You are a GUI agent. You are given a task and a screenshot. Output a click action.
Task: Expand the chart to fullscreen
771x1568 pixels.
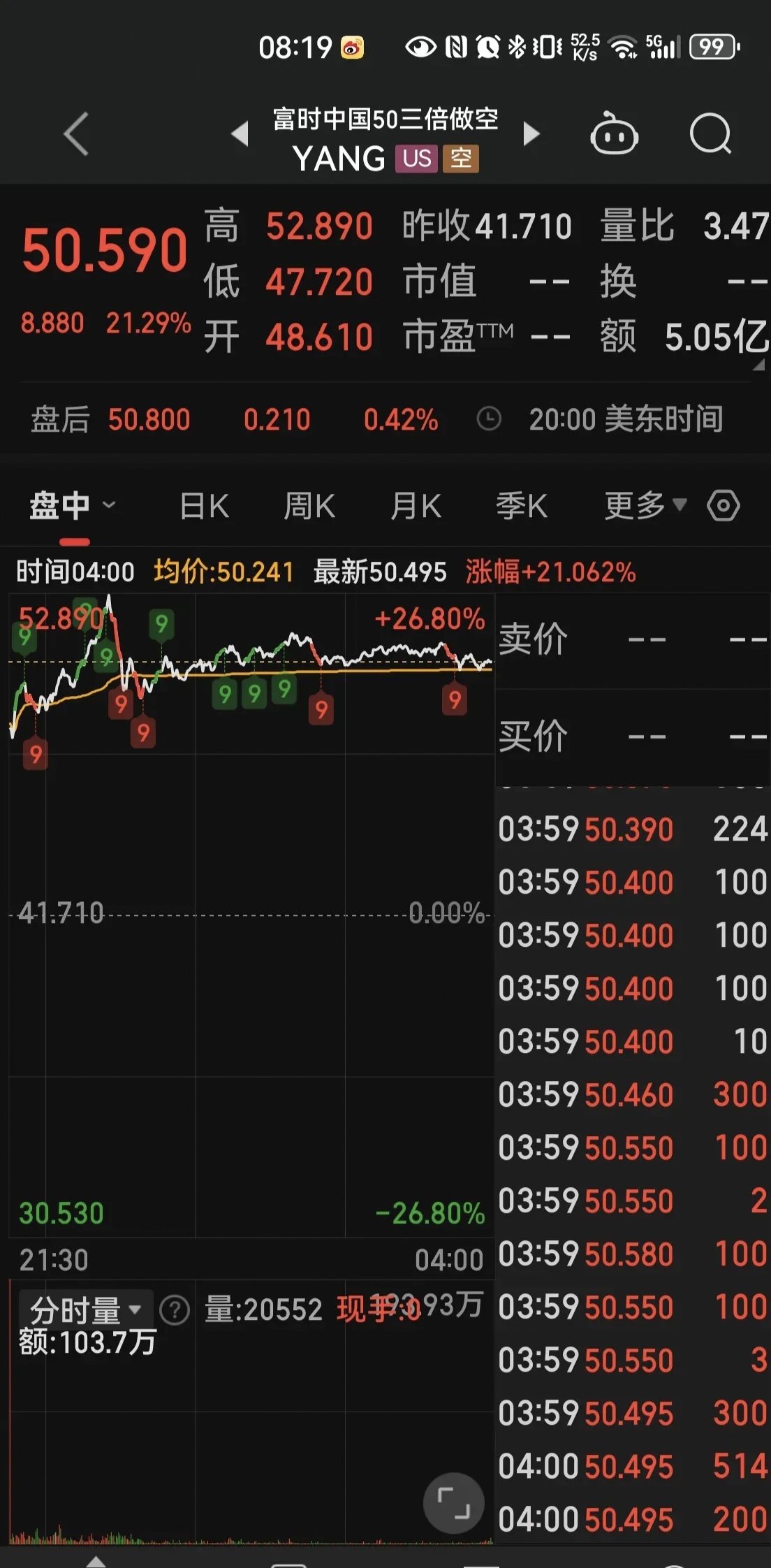[453, 1502]
